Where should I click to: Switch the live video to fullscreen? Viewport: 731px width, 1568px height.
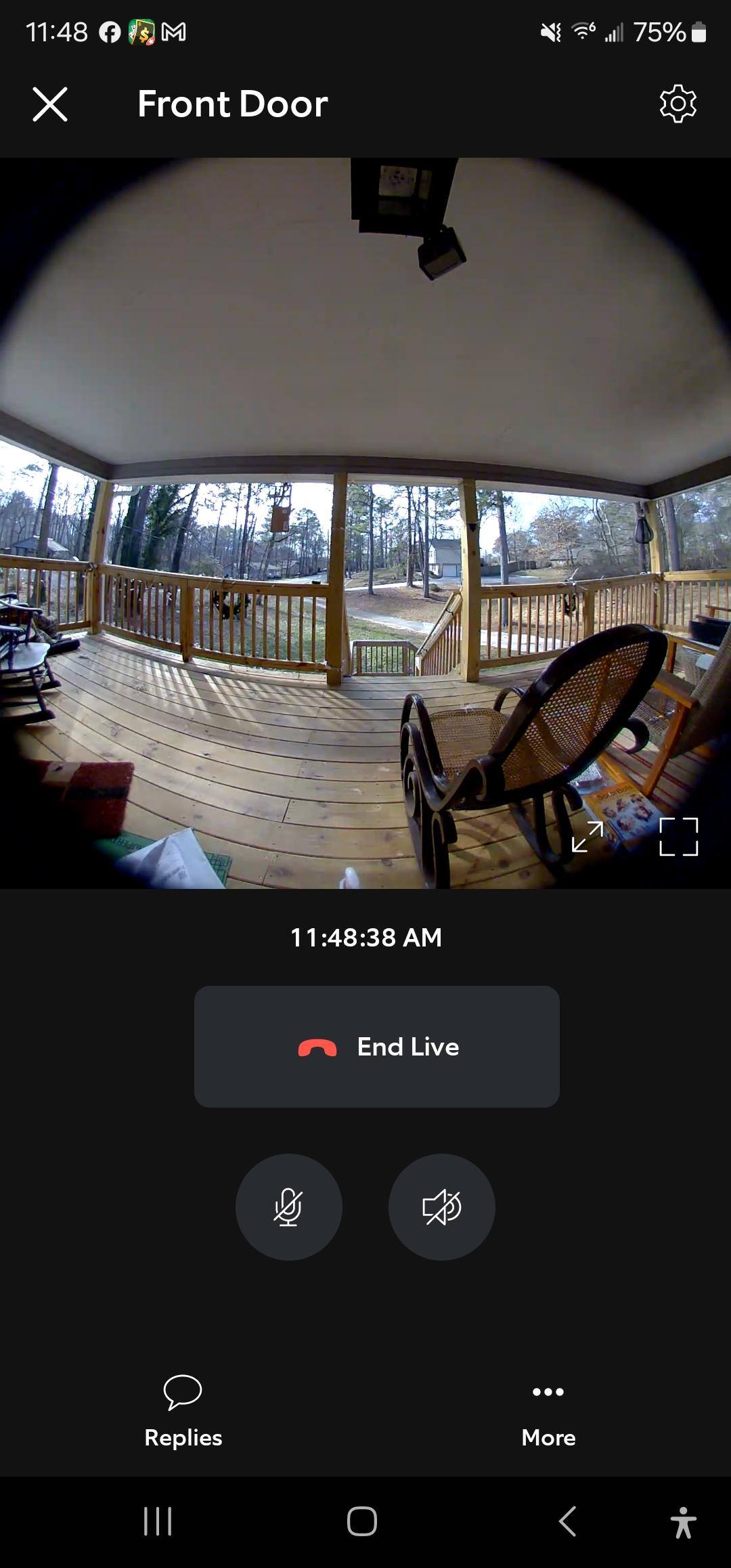(678, 837)
